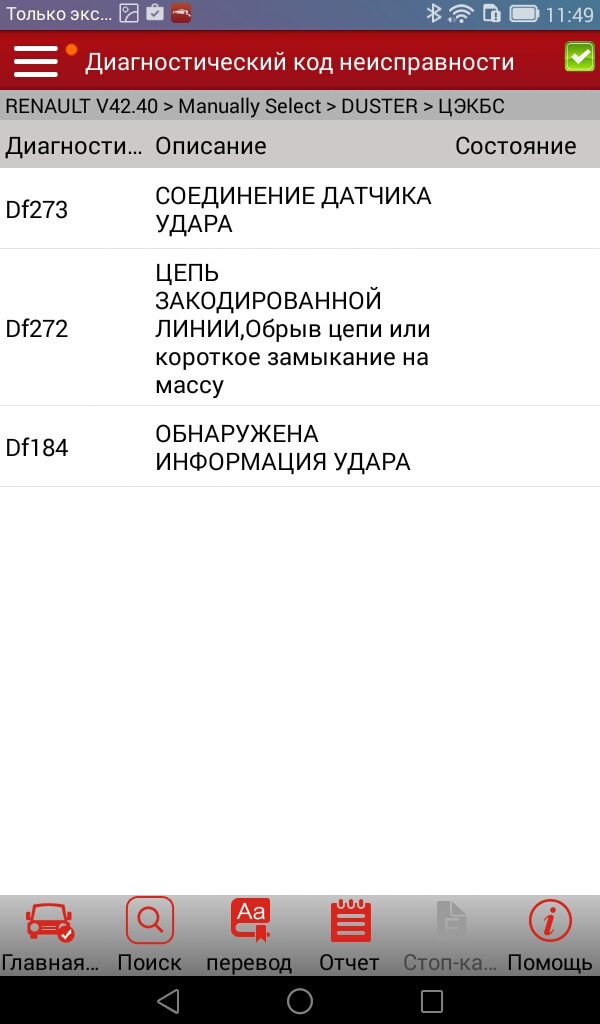600x1024 pixels.
Task: Open the hamburger menu
Action: click(36, 61)
